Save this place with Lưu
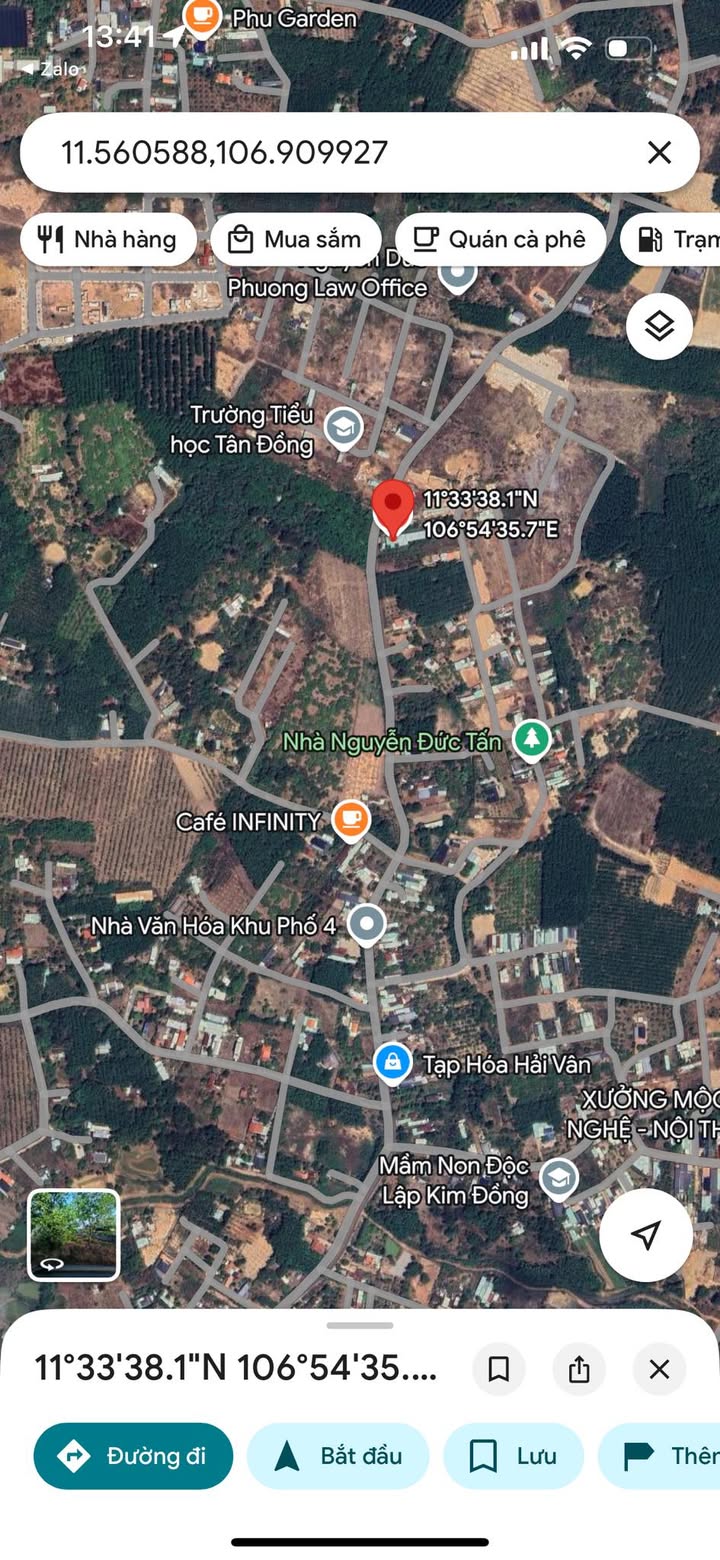The image size is (720, 1560). [514, 1456]
